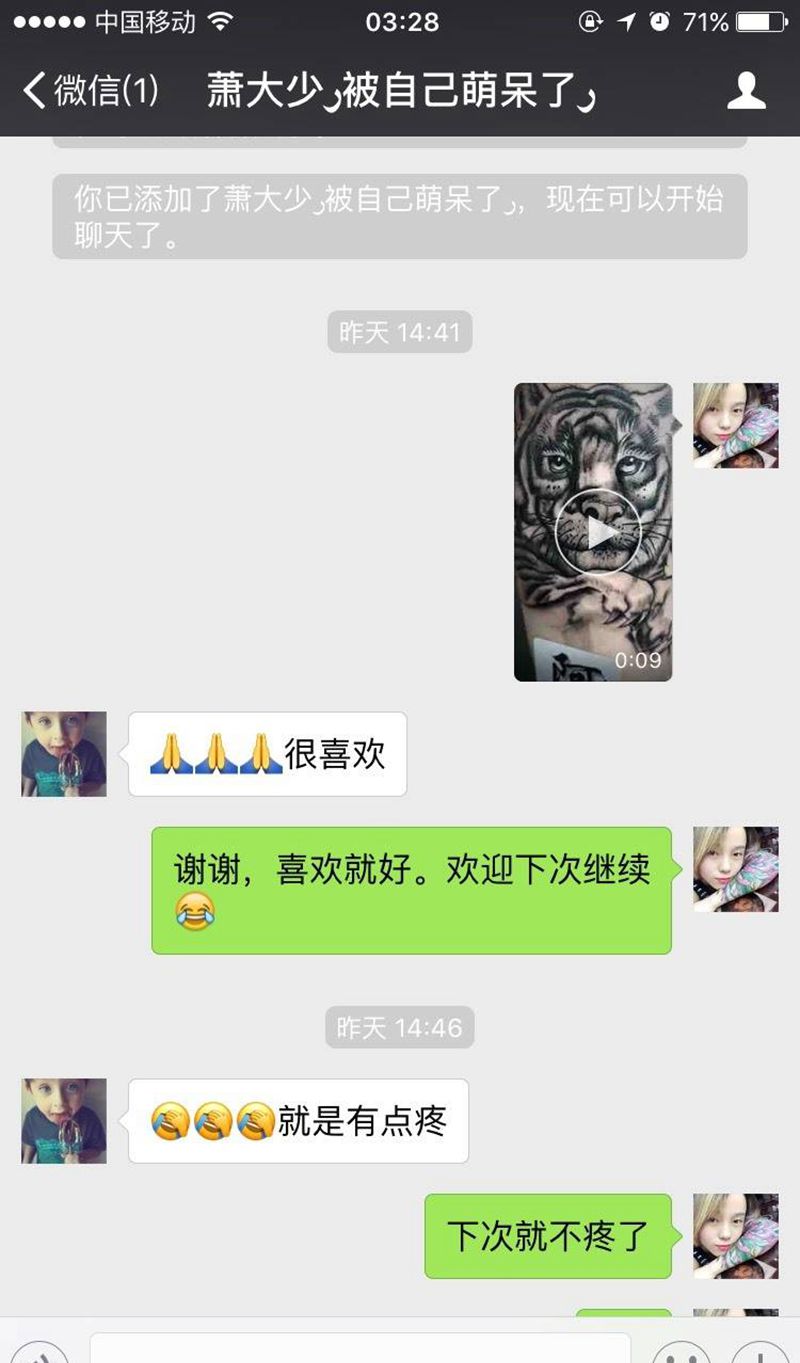
Task: Open own avatar next to "谢谢，喜欢就好"
Action: pos(735,868)
